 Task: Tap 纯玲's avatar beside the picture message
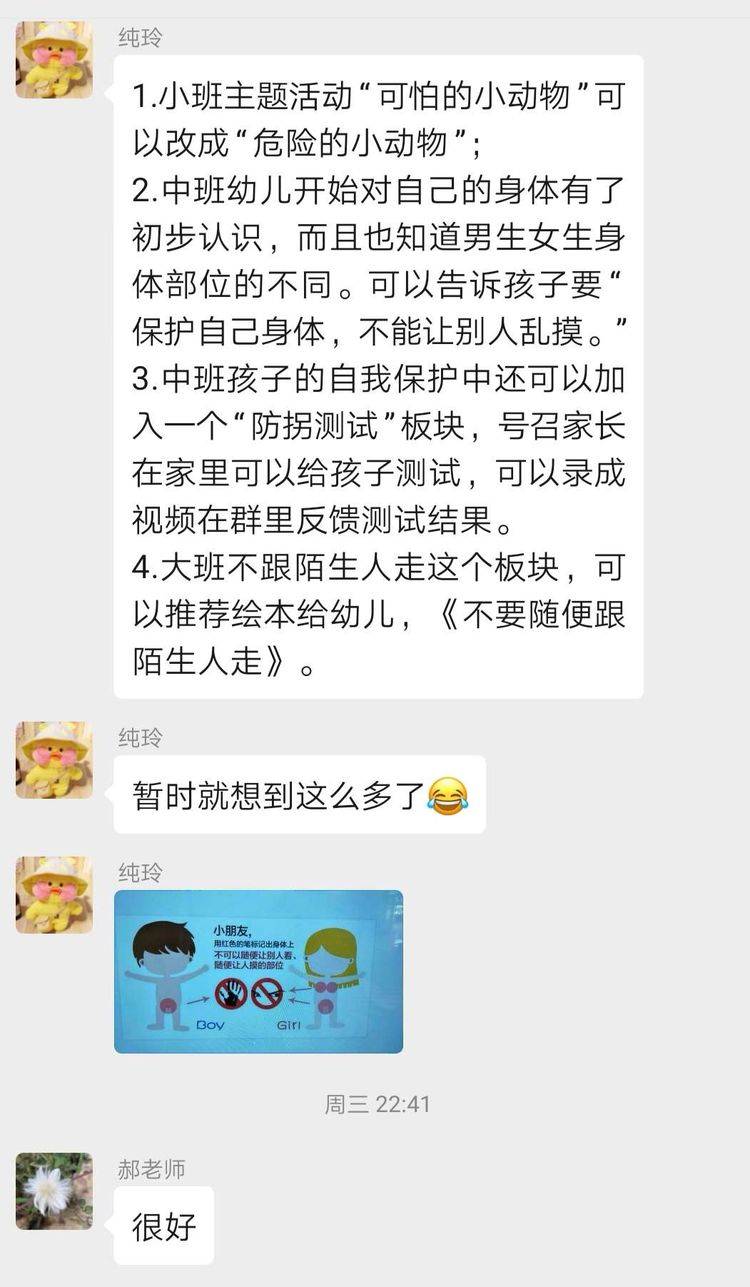[x=54, y=895]
